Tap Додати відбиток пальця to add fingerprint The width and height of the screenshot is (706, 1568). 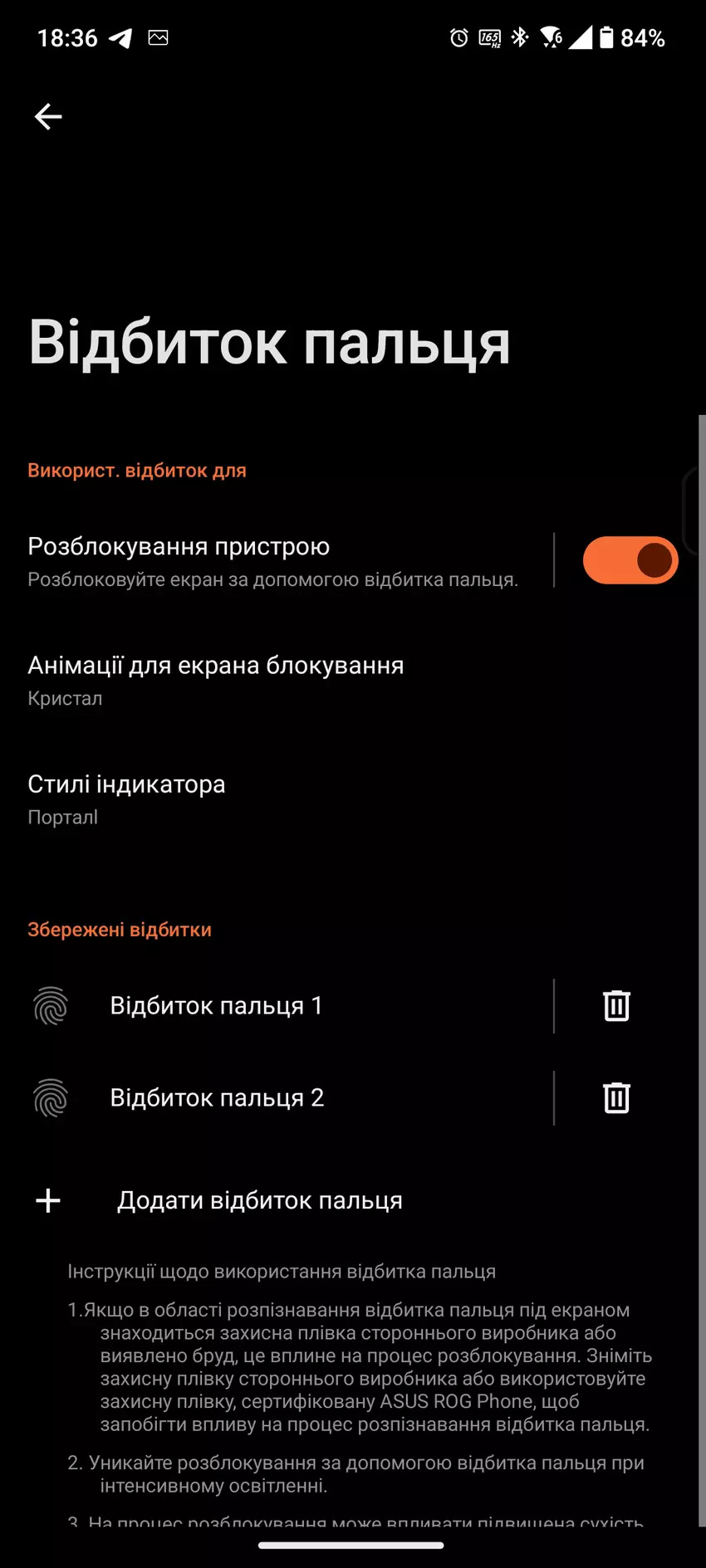coord(259,1200)
